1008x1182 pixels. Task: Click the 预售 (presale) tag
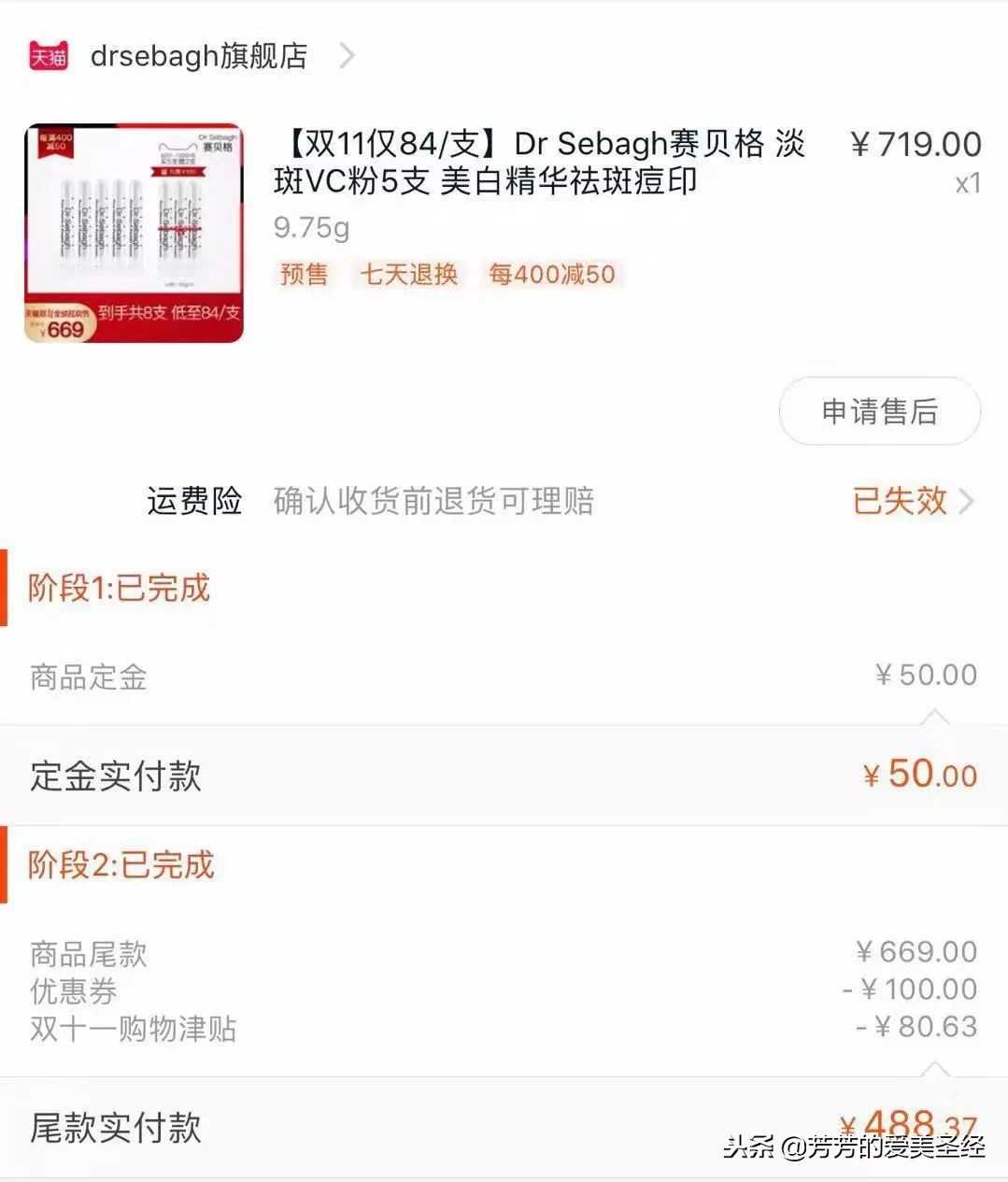point(302,274)
